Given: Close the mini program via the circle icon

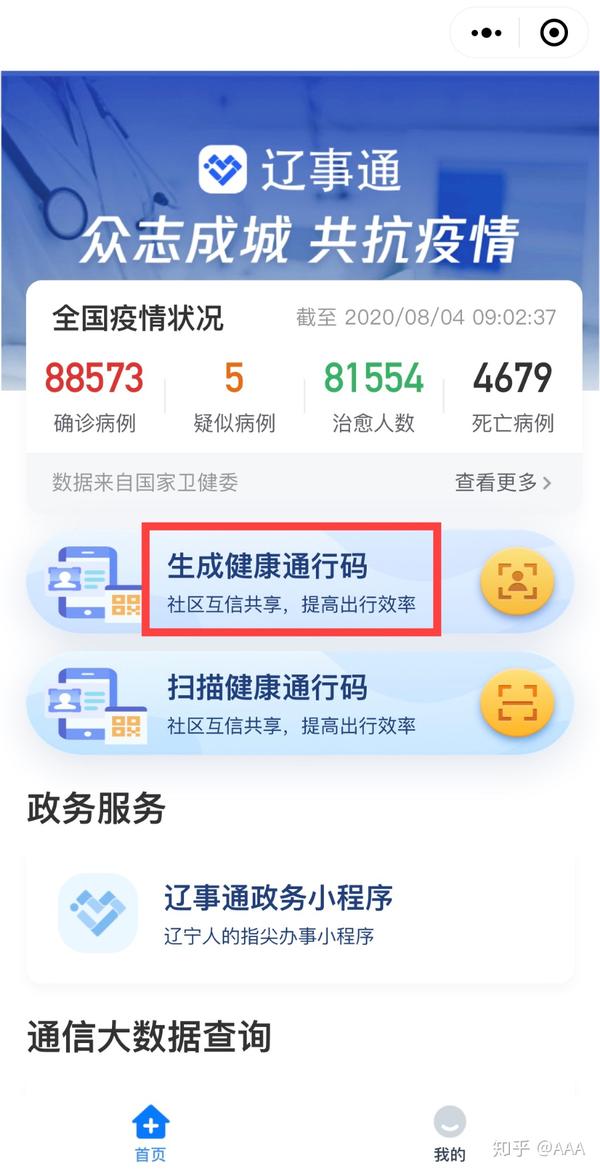Looking at the screenshot, I should click(x=553, y=33).
